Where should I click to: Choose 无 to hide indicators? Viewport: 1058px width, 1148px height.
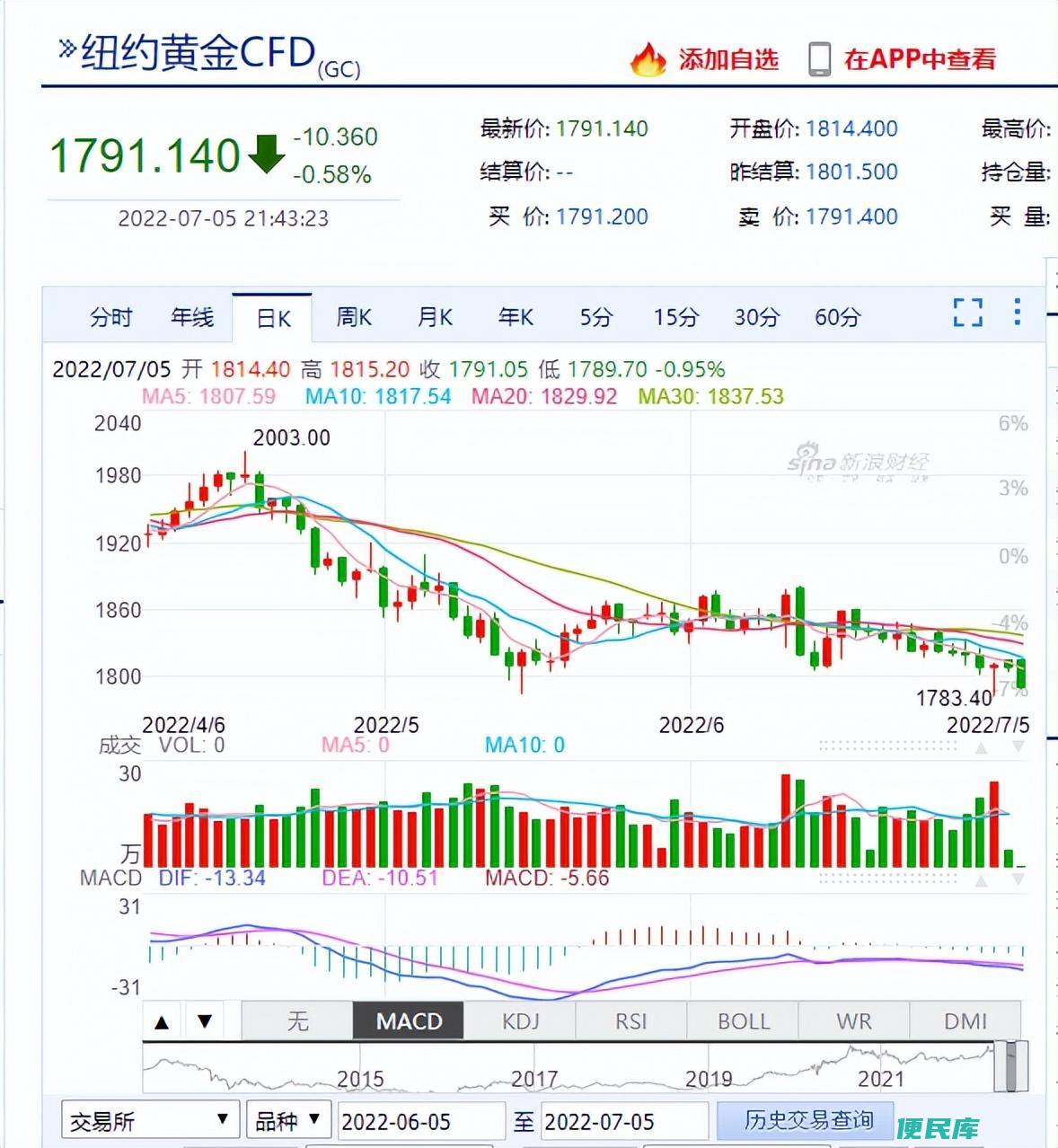click(x=297, y=1021)
